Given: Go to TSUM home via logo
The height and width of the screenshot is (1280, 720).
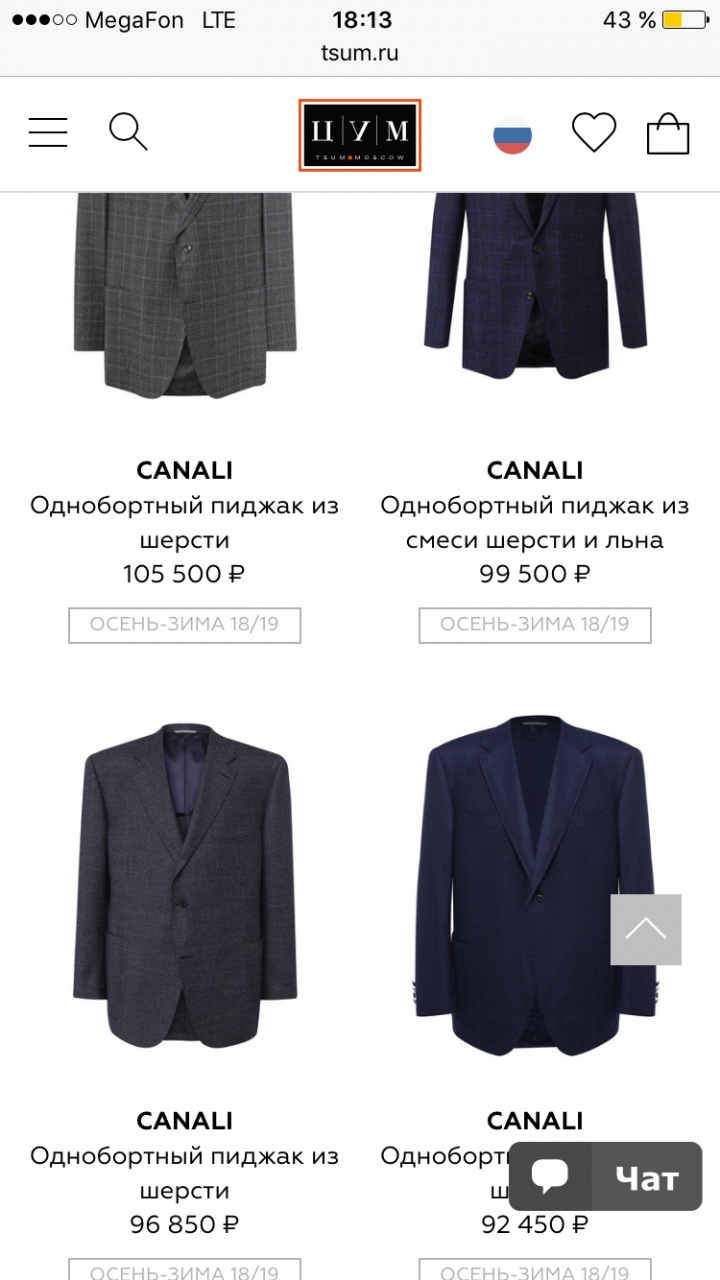Looking at the screenshot, I should pyautogui.click(x=360, y=135).
